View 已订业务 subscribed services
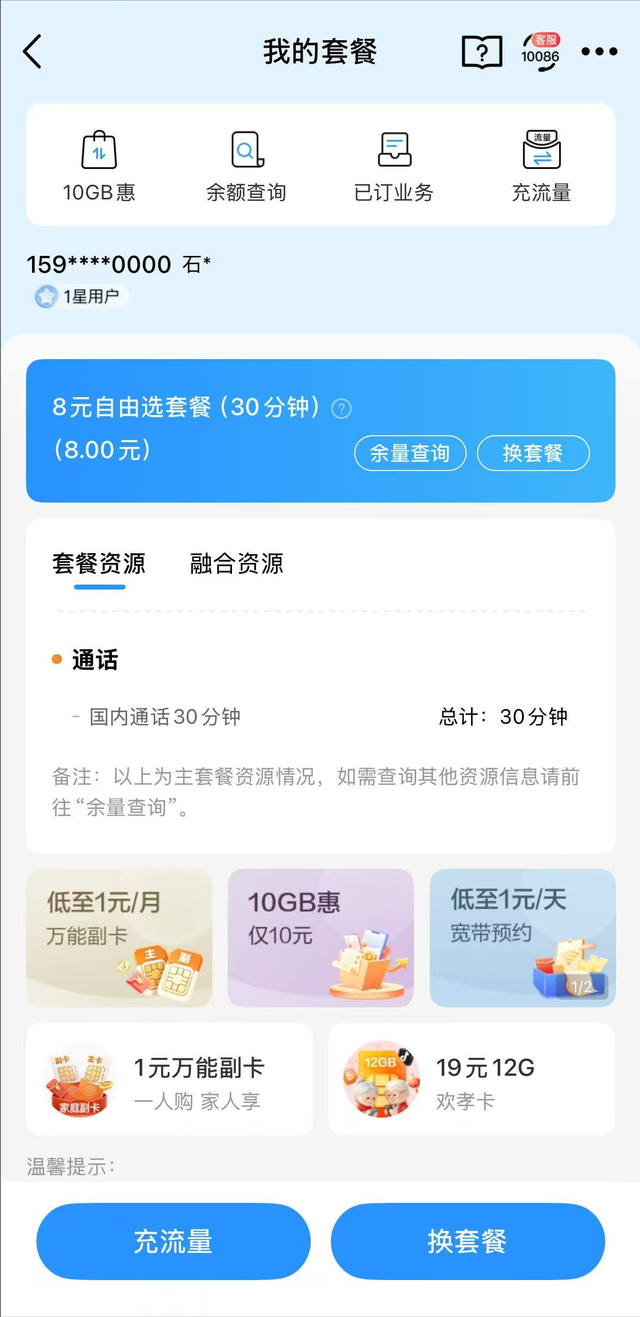This screenshot has width=640, height=1317. pos(394,166)
